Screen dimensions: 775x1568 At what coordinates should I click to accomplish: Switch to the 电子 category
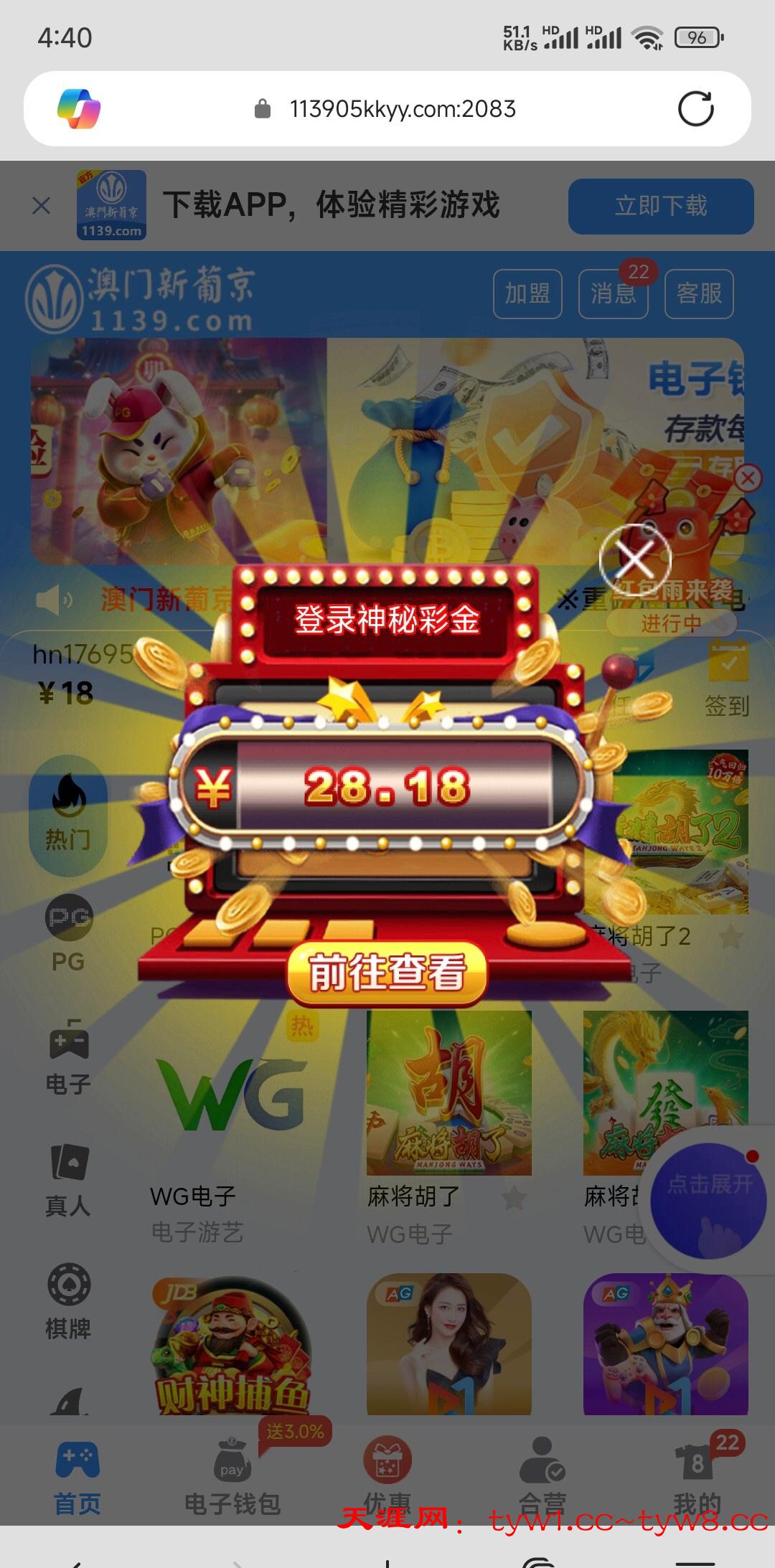point(68,1058)
